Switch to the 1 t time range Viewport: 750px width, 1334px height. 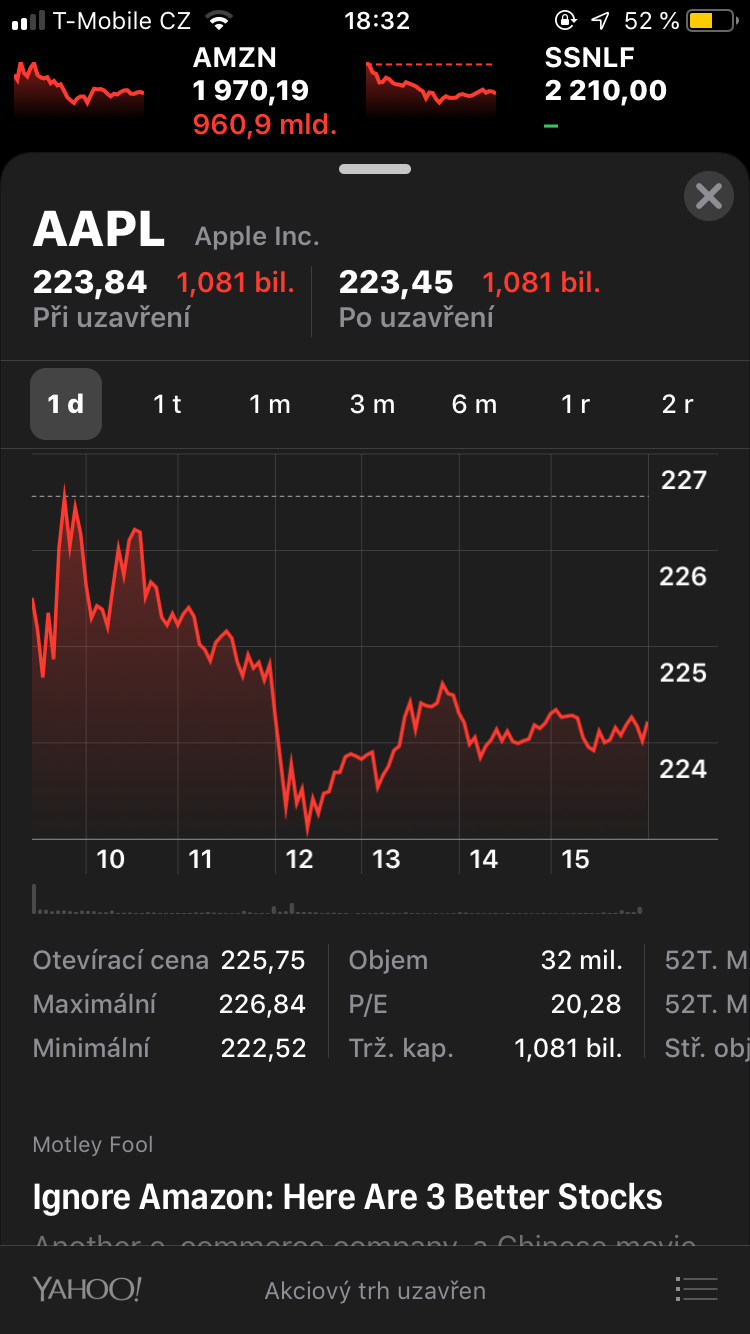(x=168, y=404)
